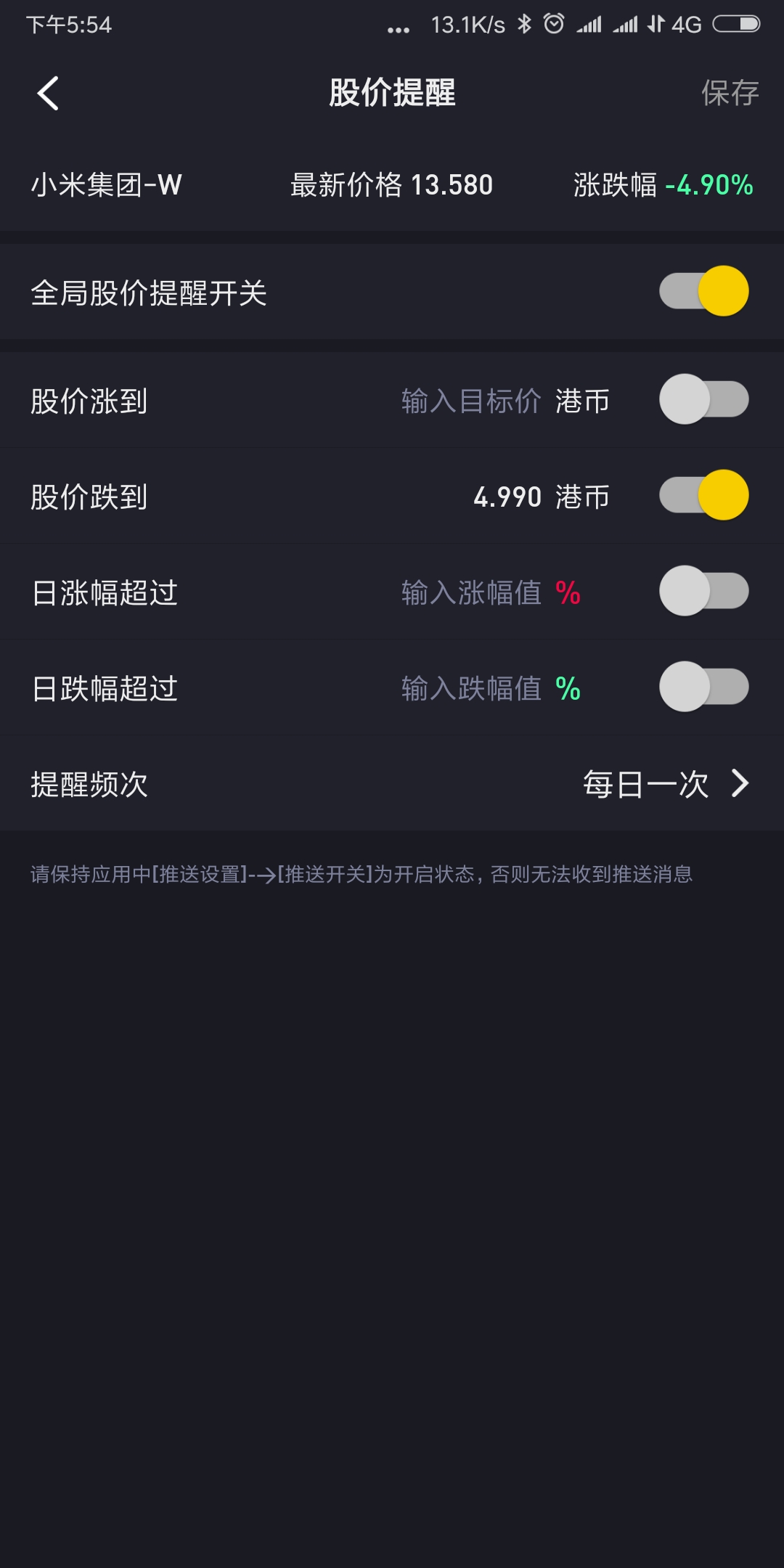Tap the 输入目标价 field for 股价涨到
Viewport: 784px width, 1568px height.
tap(471, 401)
